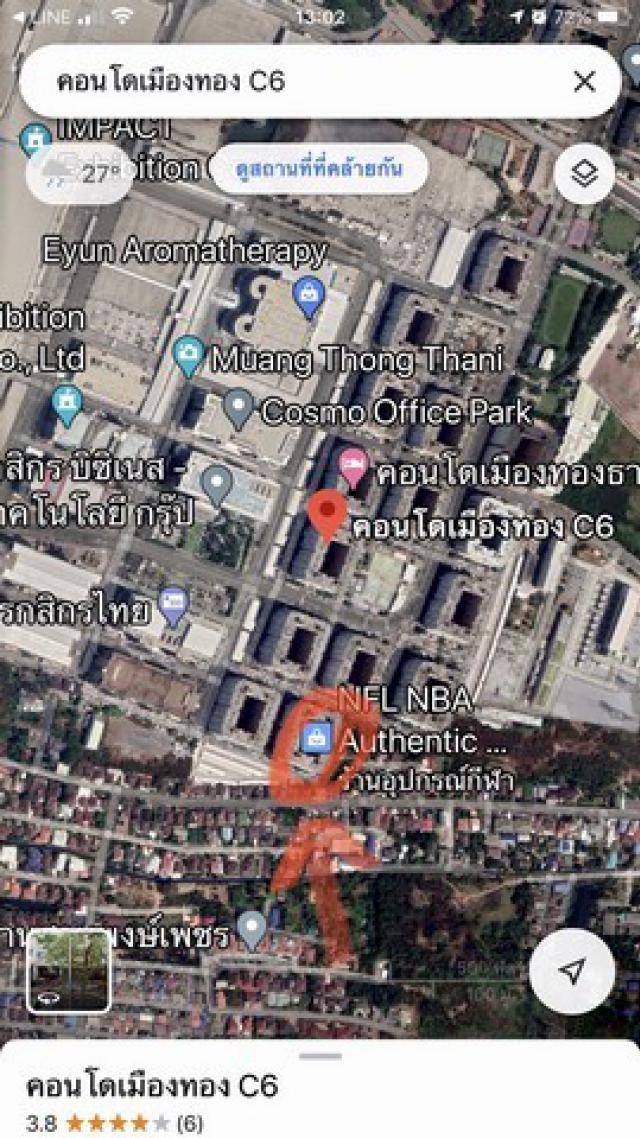Open the 27° weather chip
640x1138 pixels.
tap(80, 173)
